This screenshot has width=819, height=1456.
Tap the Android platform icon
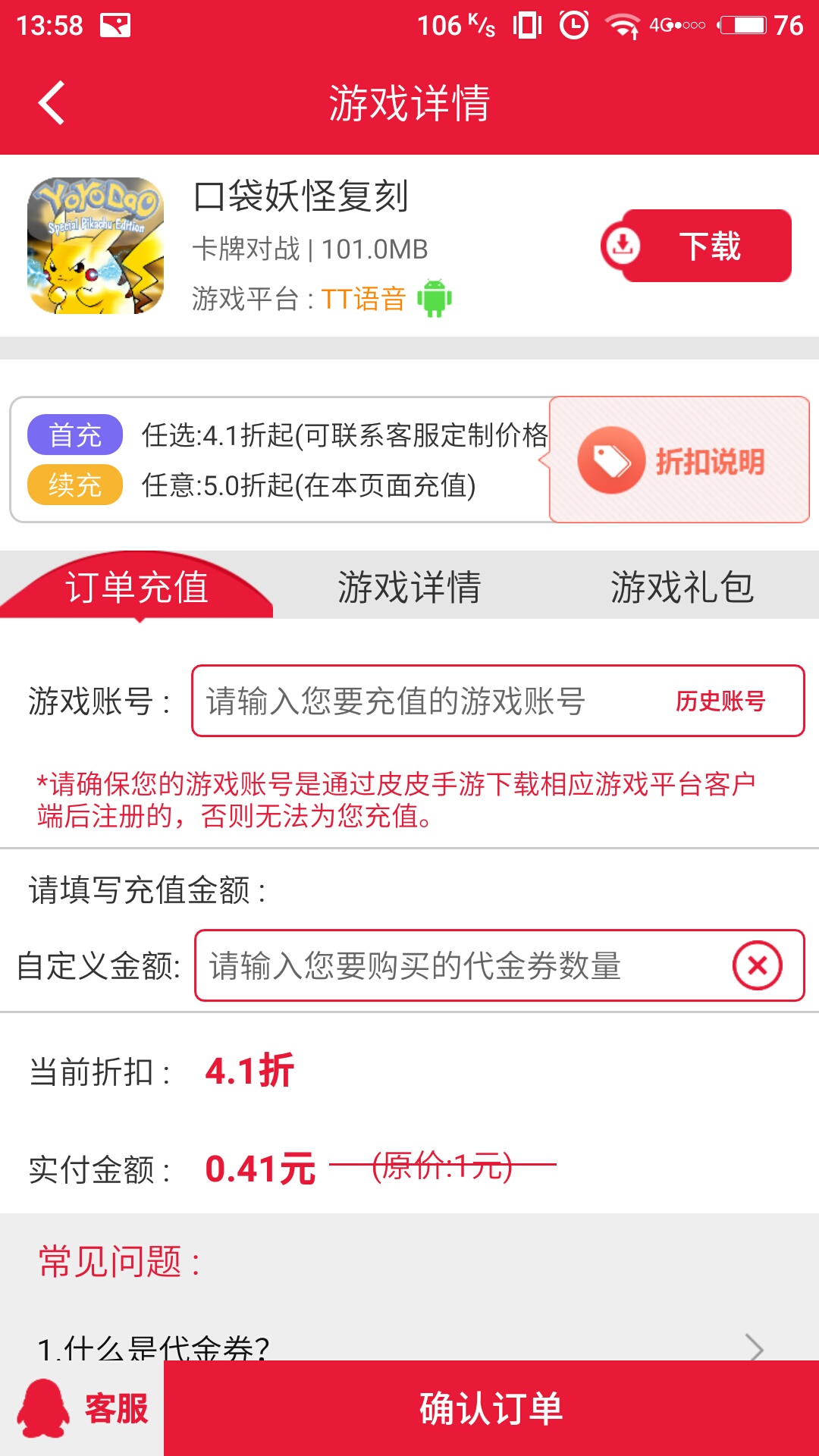point(433,299)
